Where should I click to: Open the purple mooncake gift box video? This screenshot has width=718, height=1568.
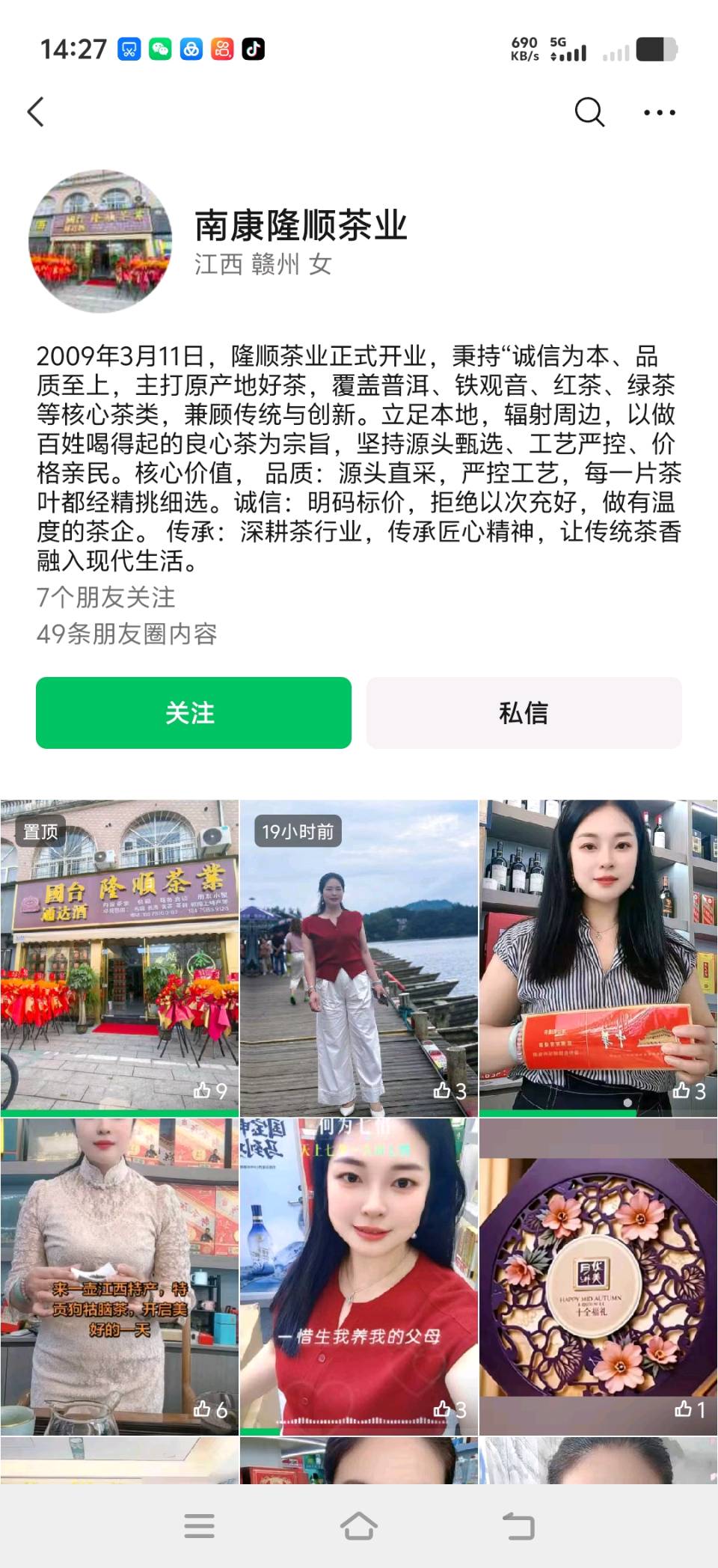coord(598,1276)
